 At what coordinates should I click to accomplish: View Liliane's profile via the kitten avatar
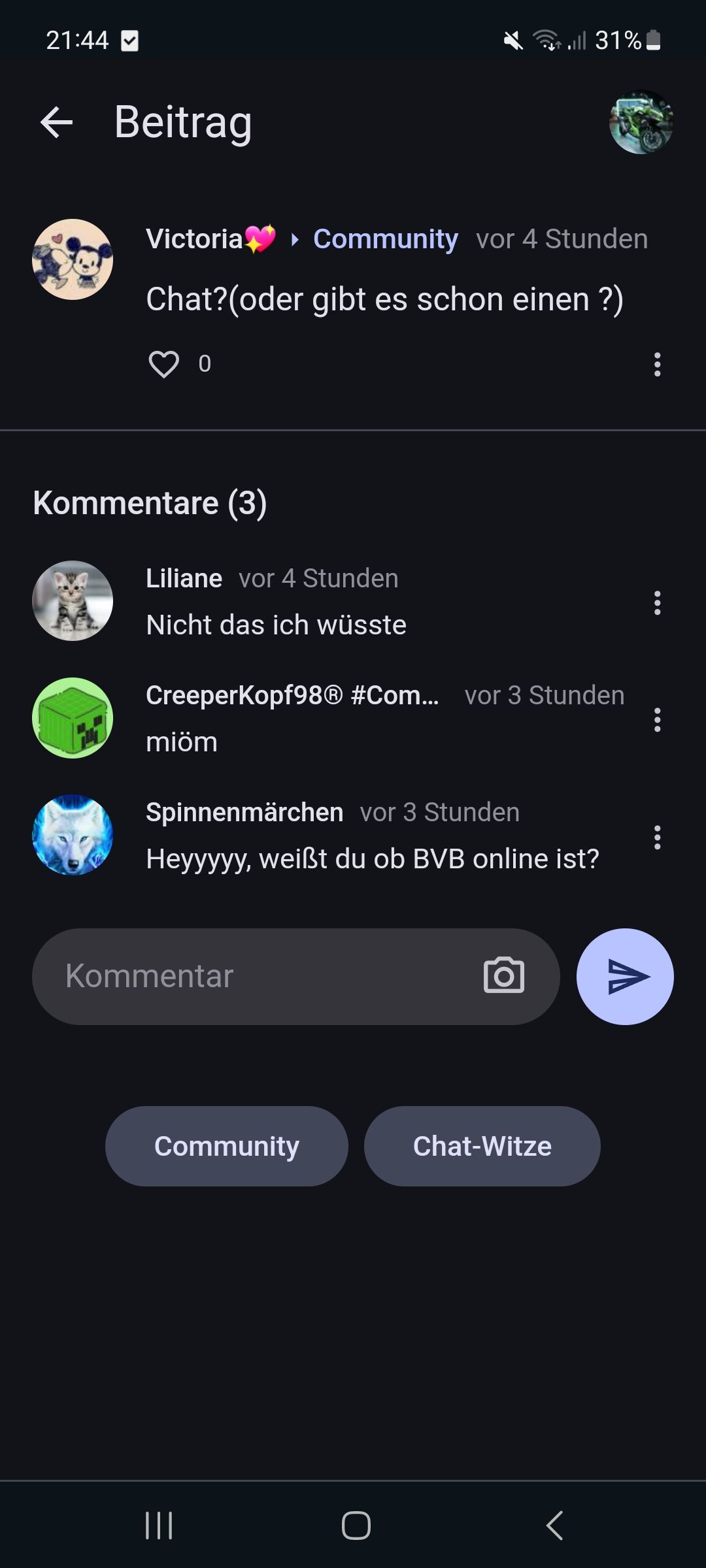73,600
